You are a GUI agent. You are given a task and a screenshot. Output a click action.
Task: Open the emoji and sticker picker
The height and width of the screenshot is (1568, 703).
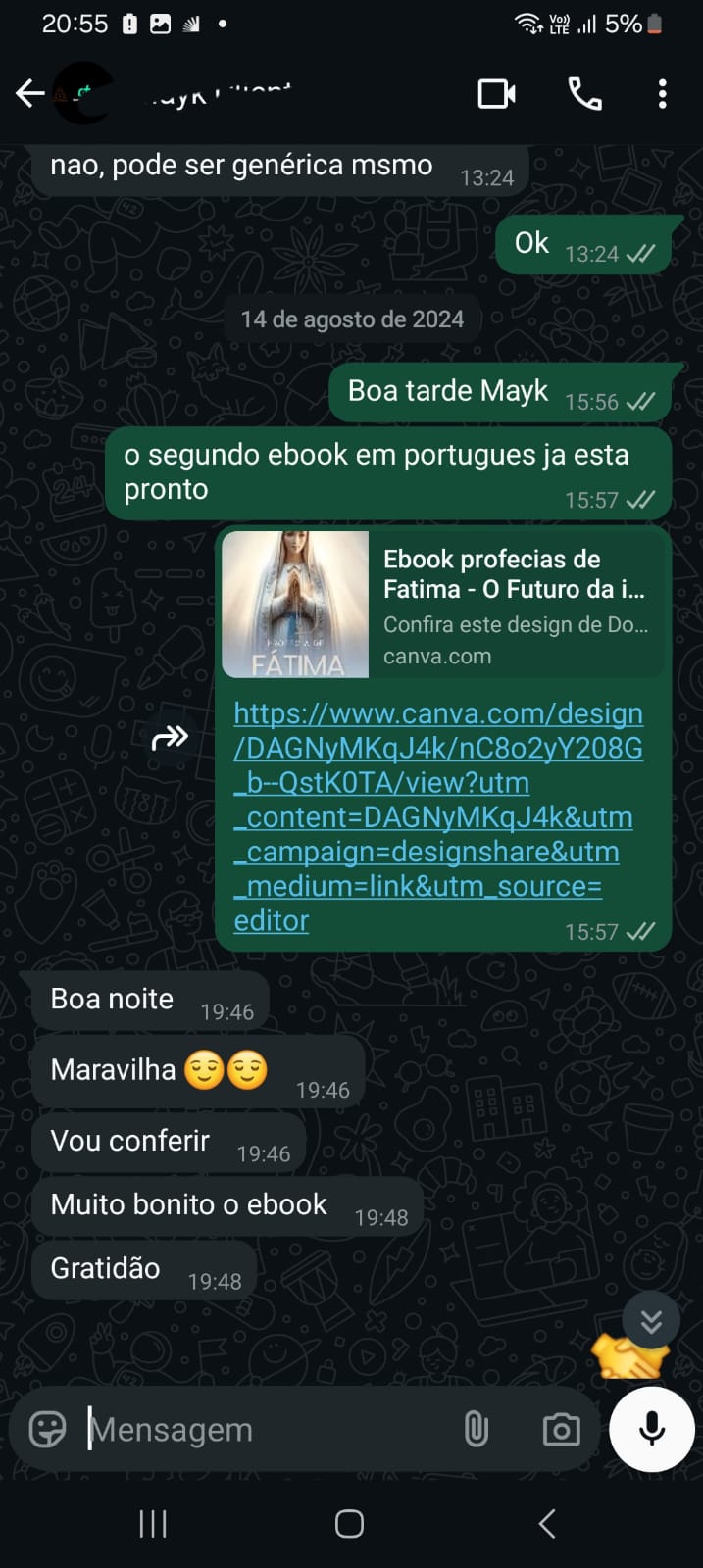47,1430
